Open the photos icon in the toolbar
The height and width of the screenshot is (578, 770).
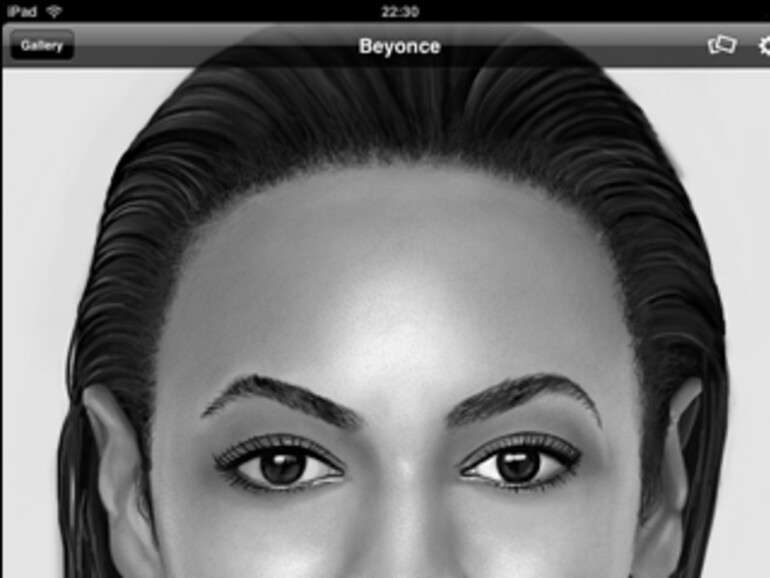(721, 45)
